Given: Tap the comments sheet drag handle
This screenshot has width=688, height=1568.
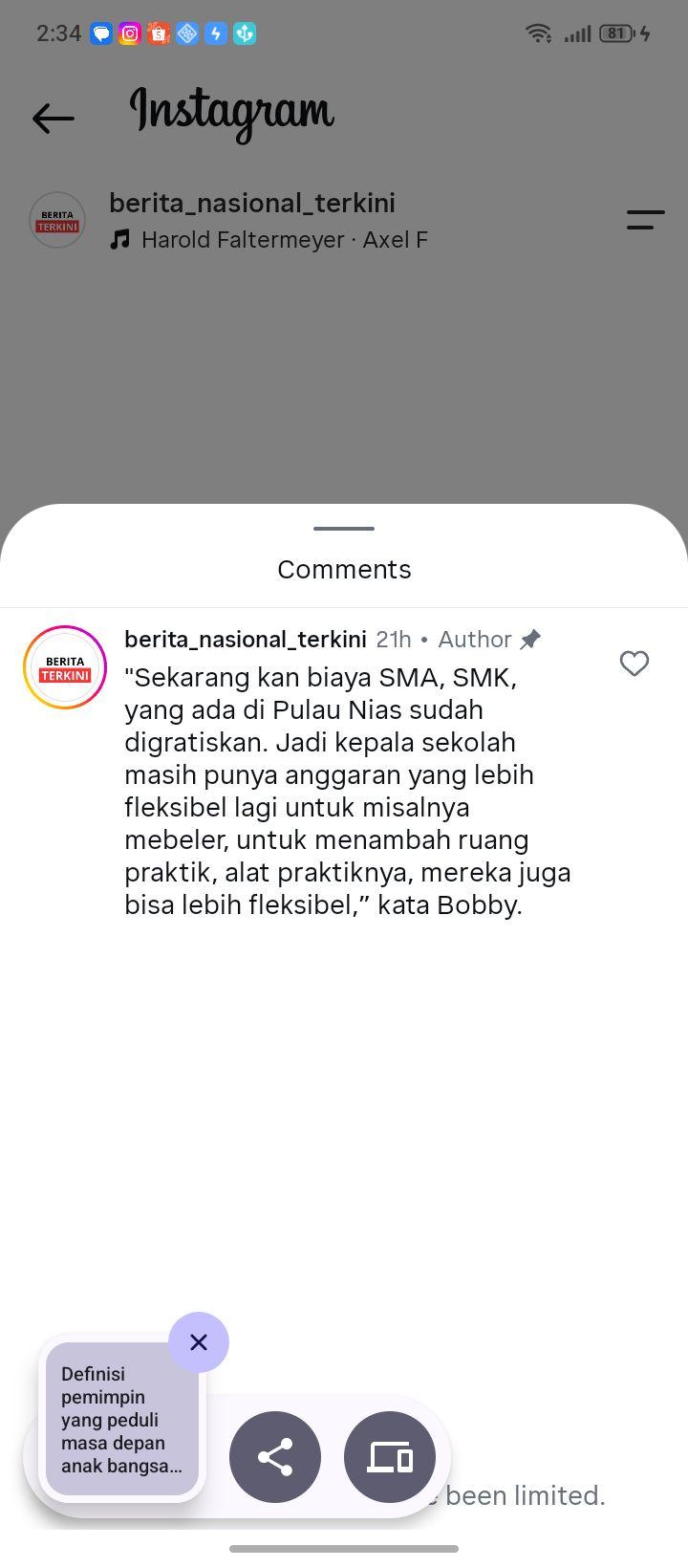Looking at the screenshot, I should [344, 528].
